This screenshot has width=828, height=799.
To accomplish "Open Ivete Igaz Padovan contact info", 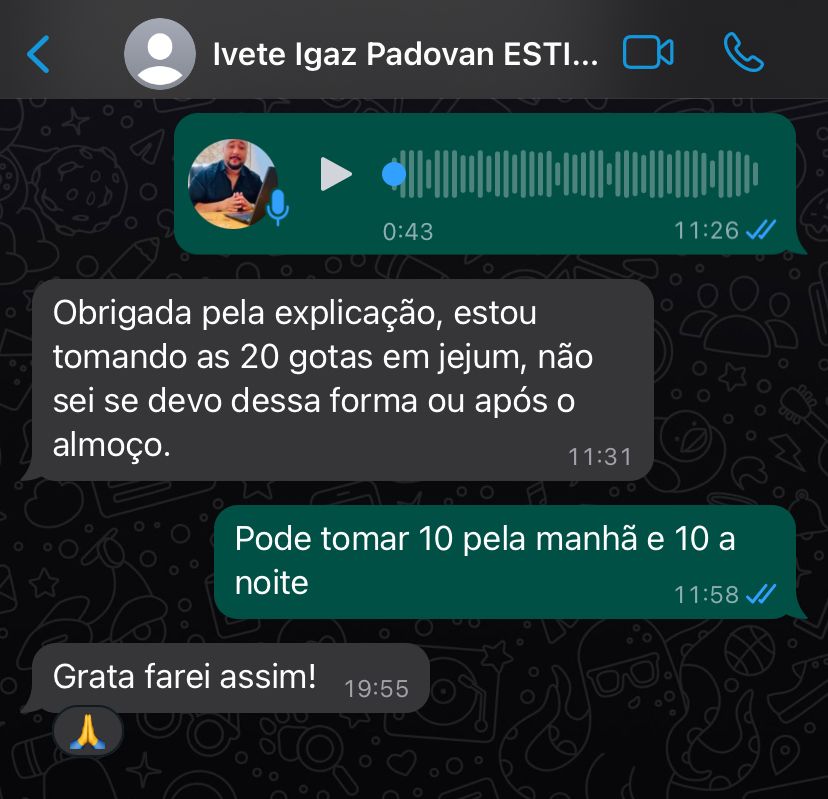I will pos(405,54).
